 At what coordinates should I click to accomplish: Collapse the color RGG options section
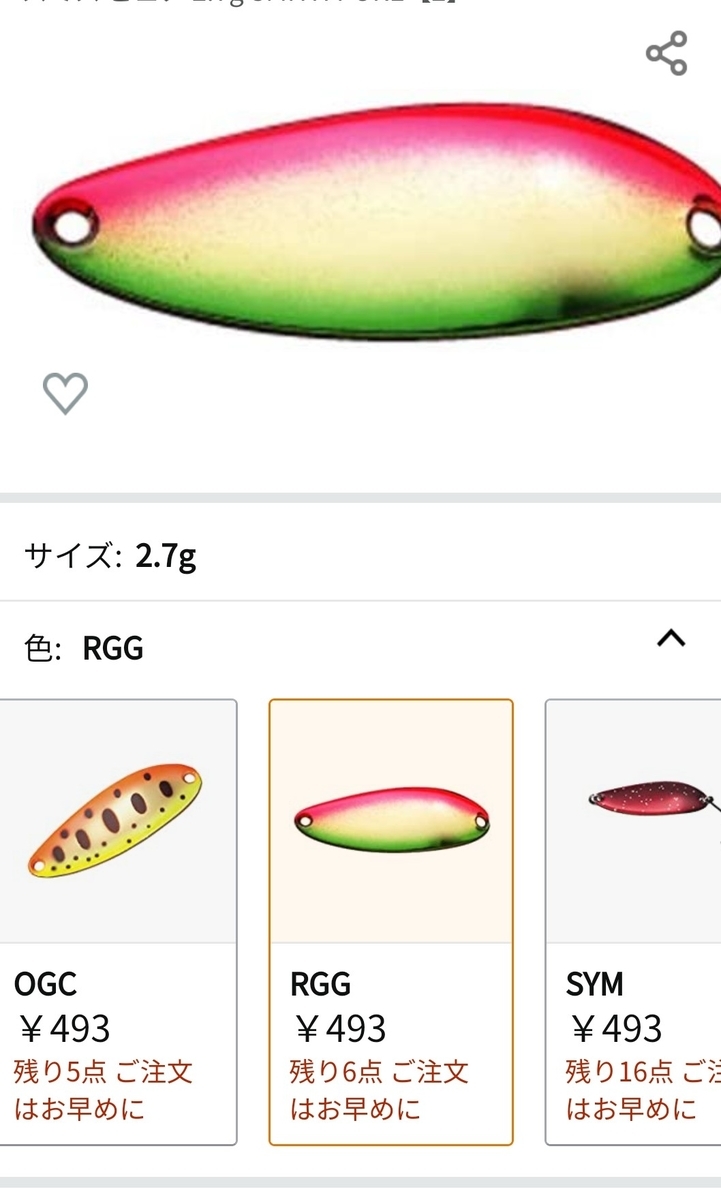pyautogui.click(x=671, y=638)
